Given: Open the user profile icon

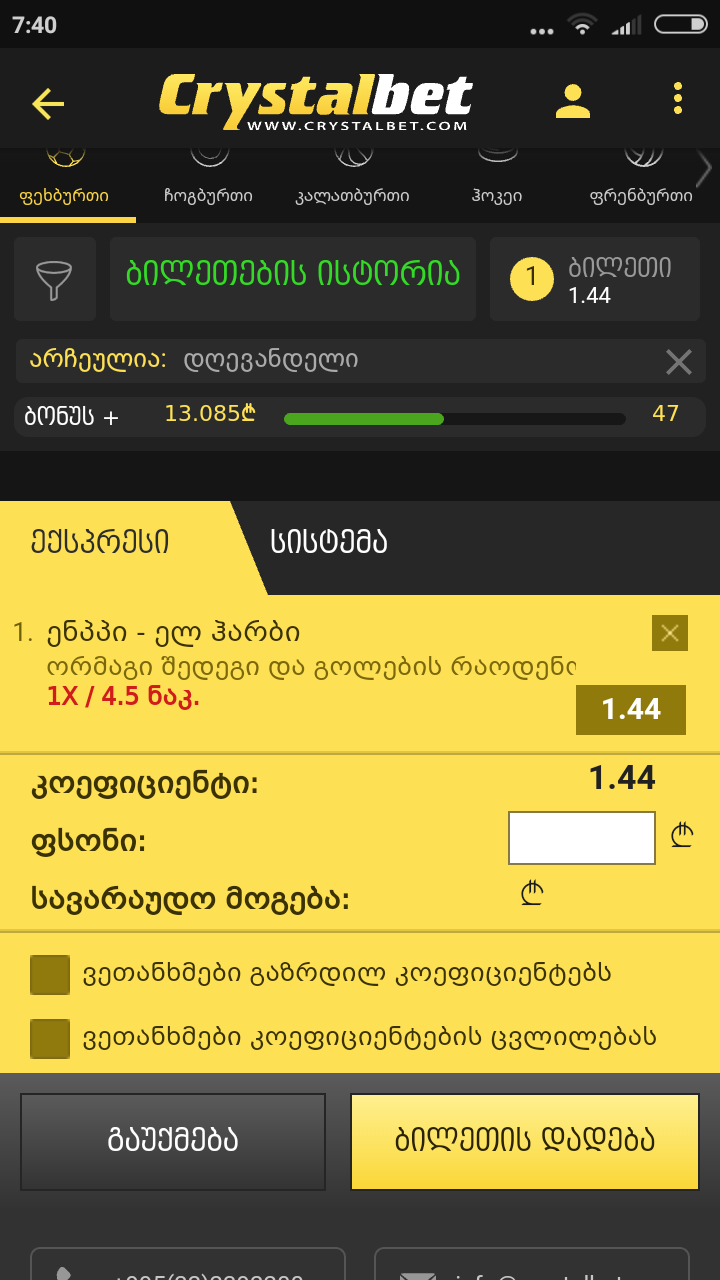Looking at the screenshot, I should point(572,99).
